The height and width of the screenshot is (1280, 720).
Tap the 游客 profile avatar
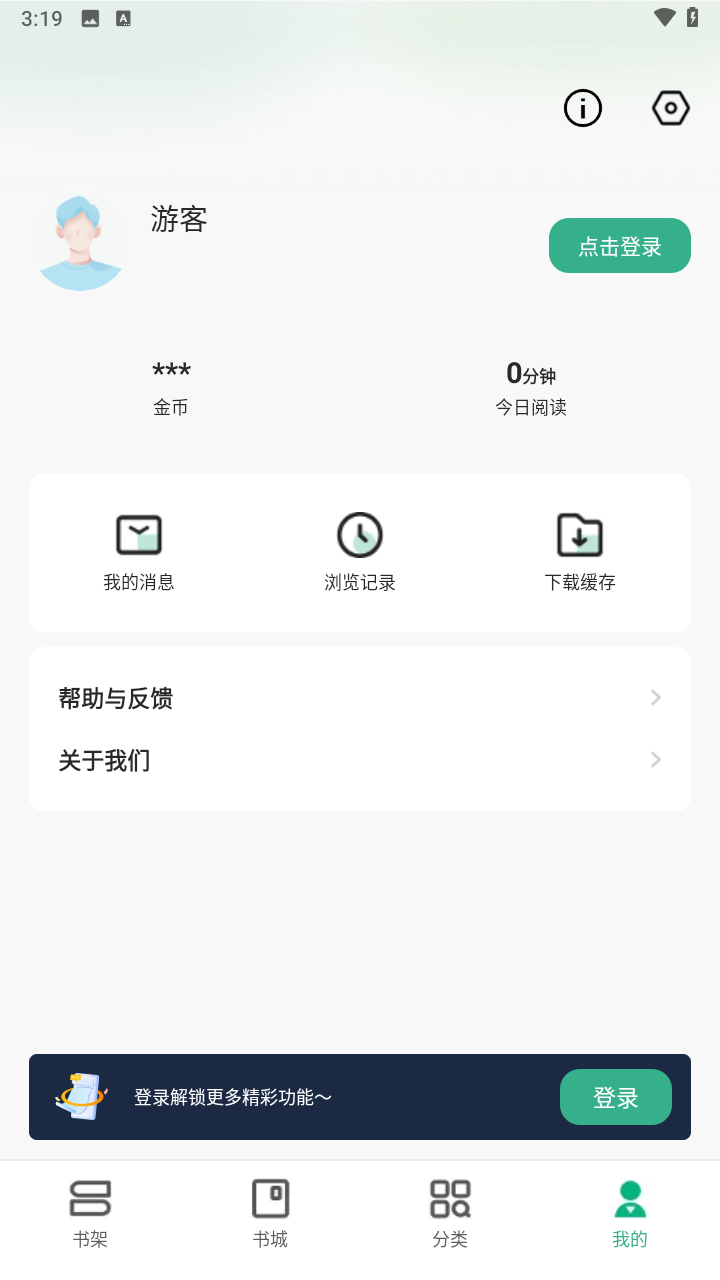click(x=80, y=243)
